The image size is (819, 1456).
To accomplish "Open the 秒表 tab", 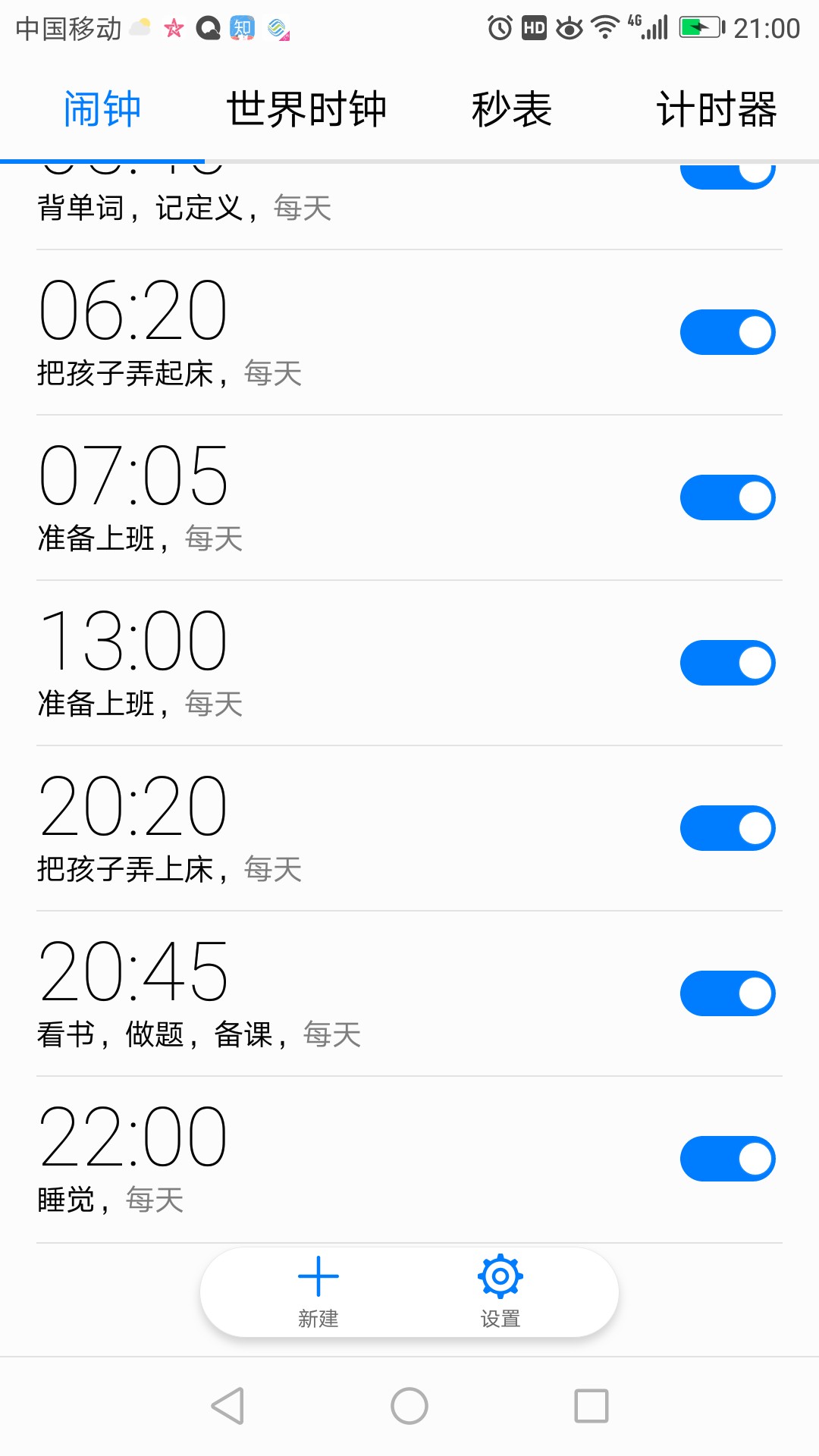I will tap(512, 108).
